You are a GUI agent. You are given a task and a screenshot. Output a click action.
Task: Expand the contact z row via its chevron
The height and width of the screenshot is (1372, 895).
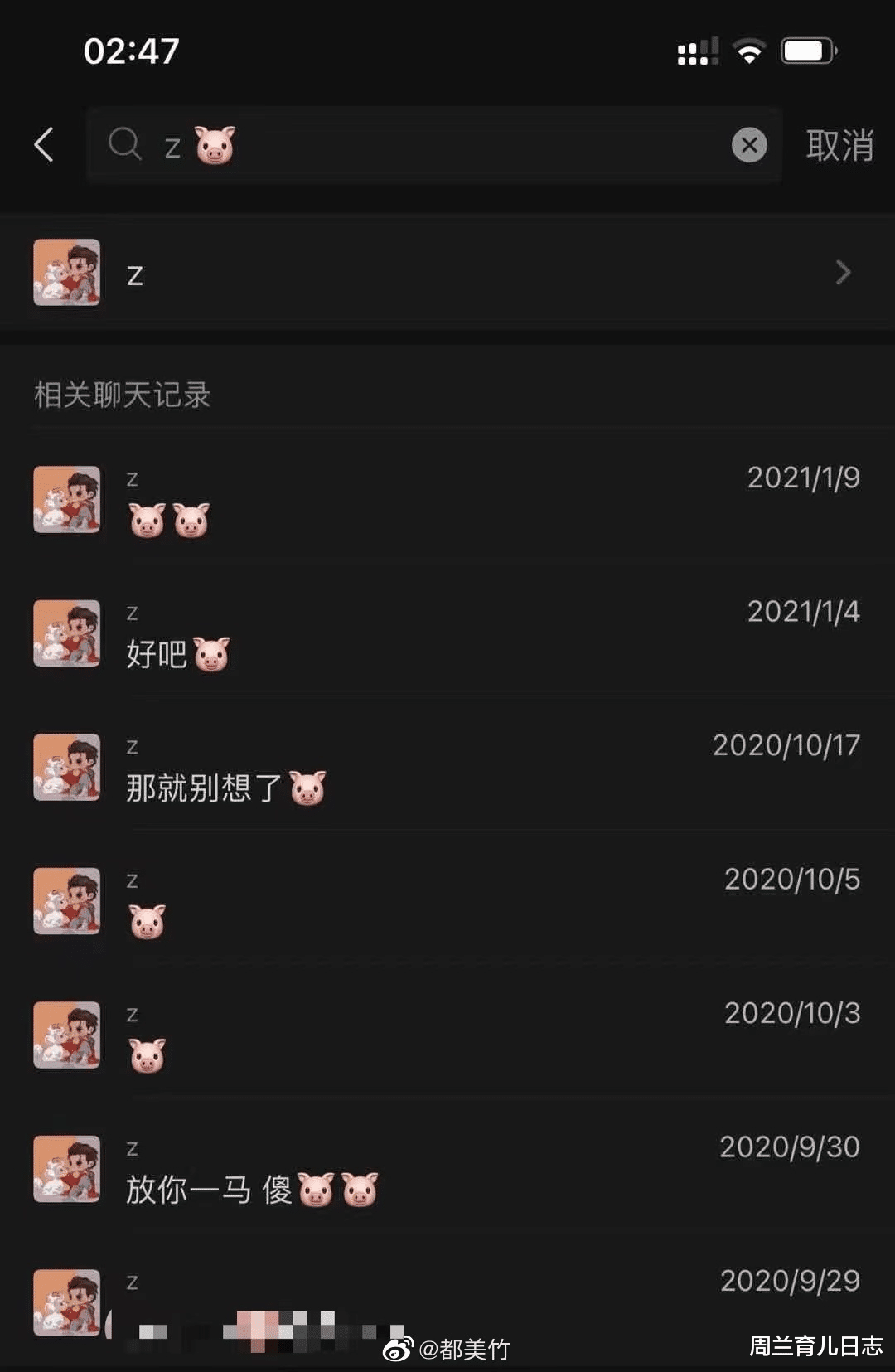tap(844, 273)
